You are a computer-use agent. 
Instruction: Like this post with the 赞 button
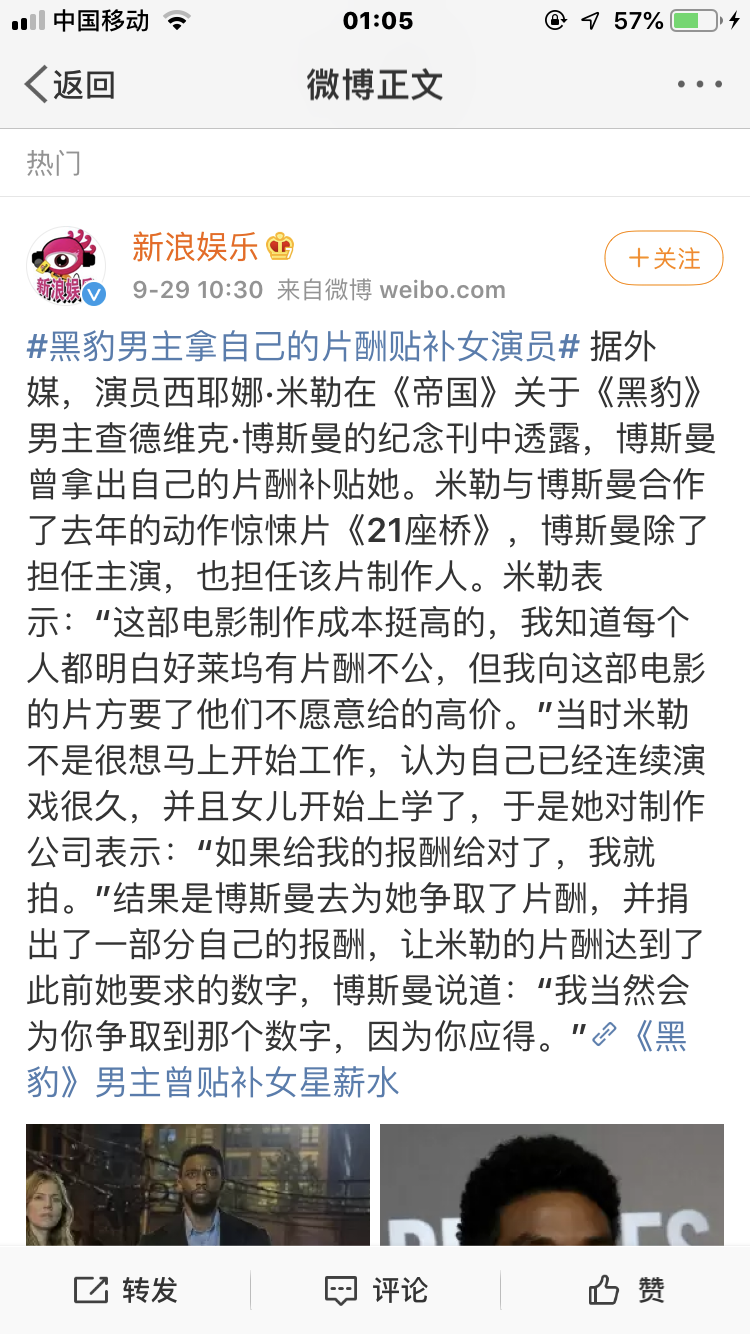(626, 1290)
